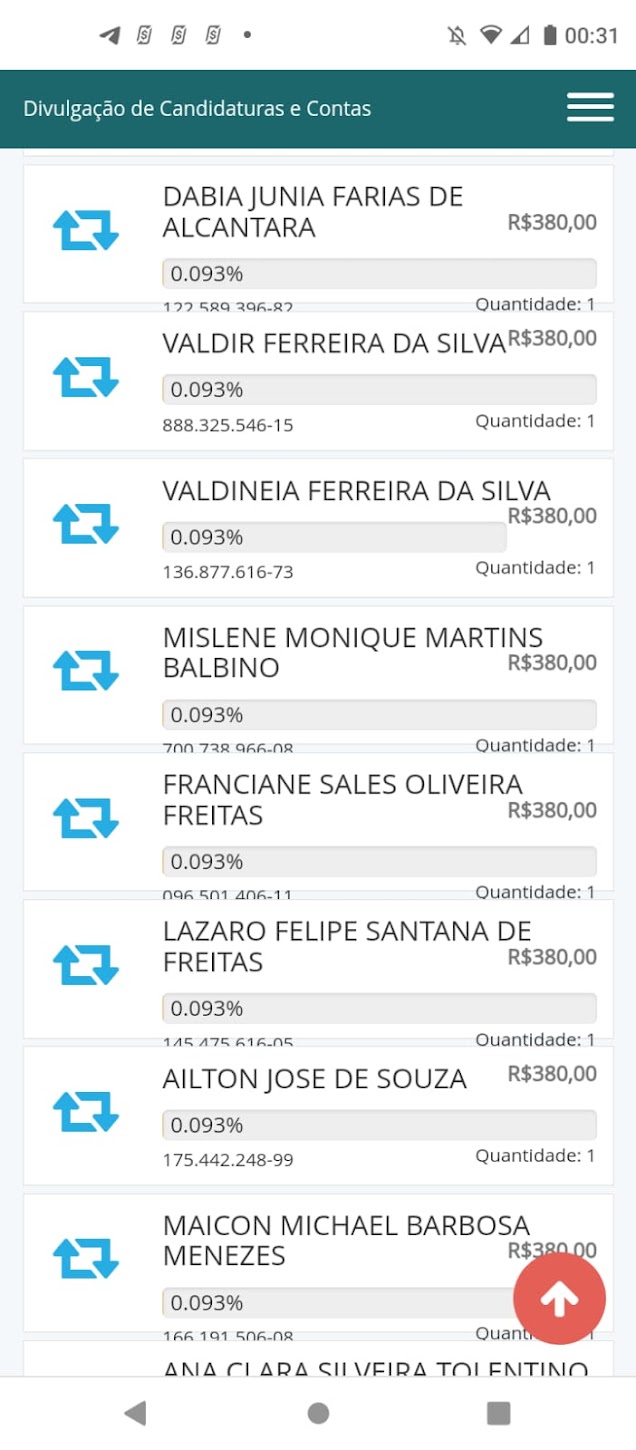The image size is (636, 1450).
Task: Open Valdineia Ferreira da Silva's donation entry
Action: tap(318, 528)
